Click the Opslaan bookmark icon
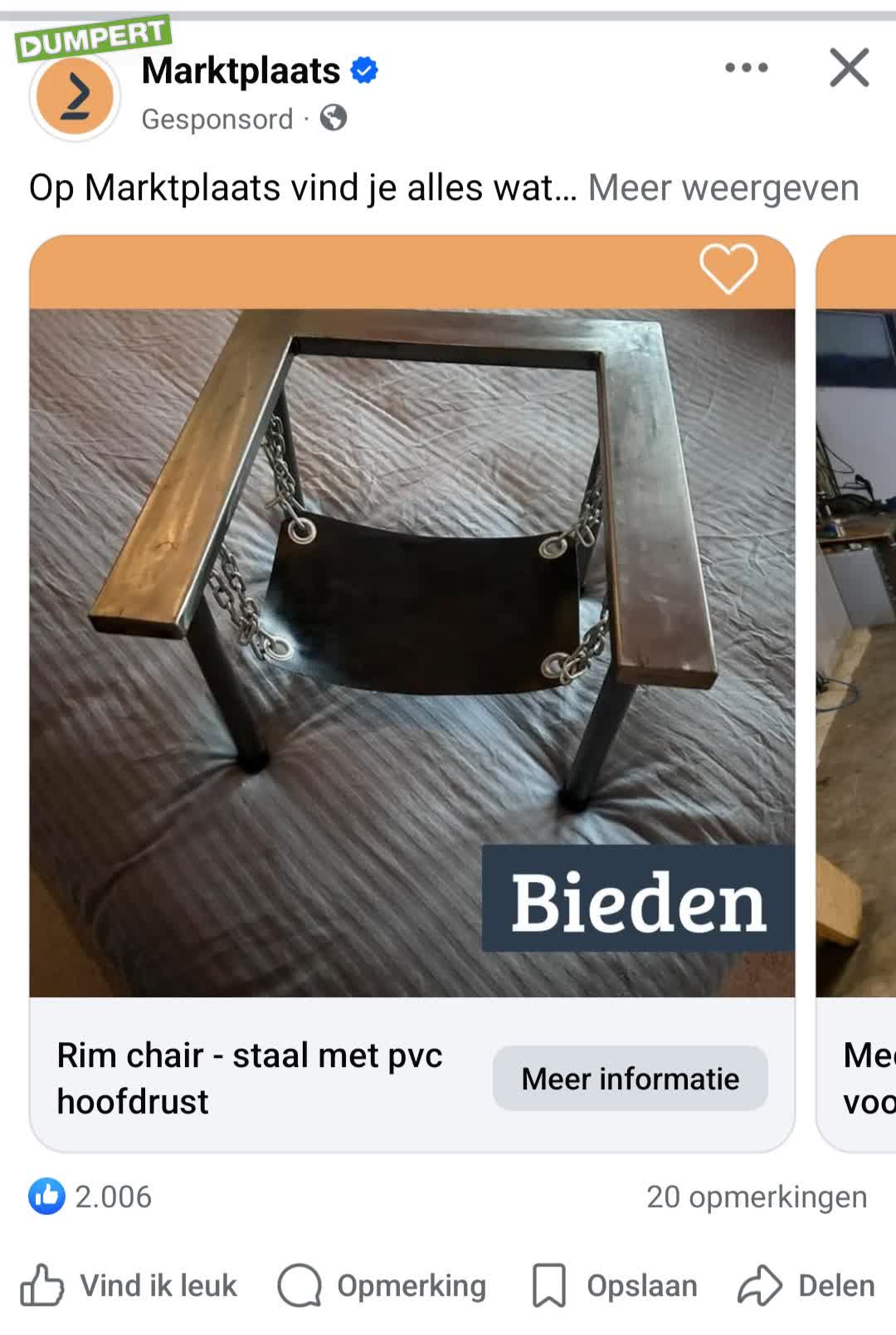 tap(551, 1285)
